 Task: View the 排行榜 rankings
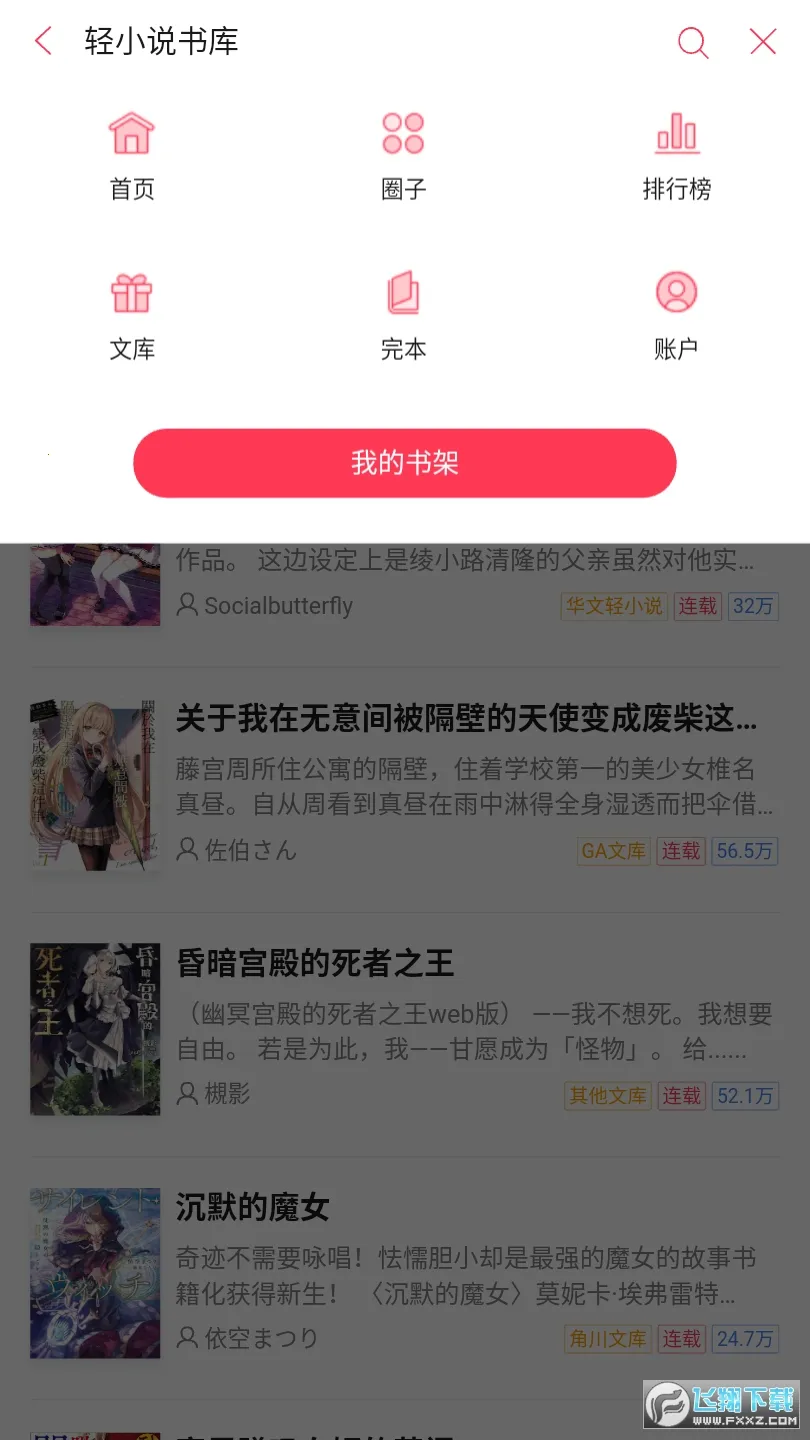[677, 157]
